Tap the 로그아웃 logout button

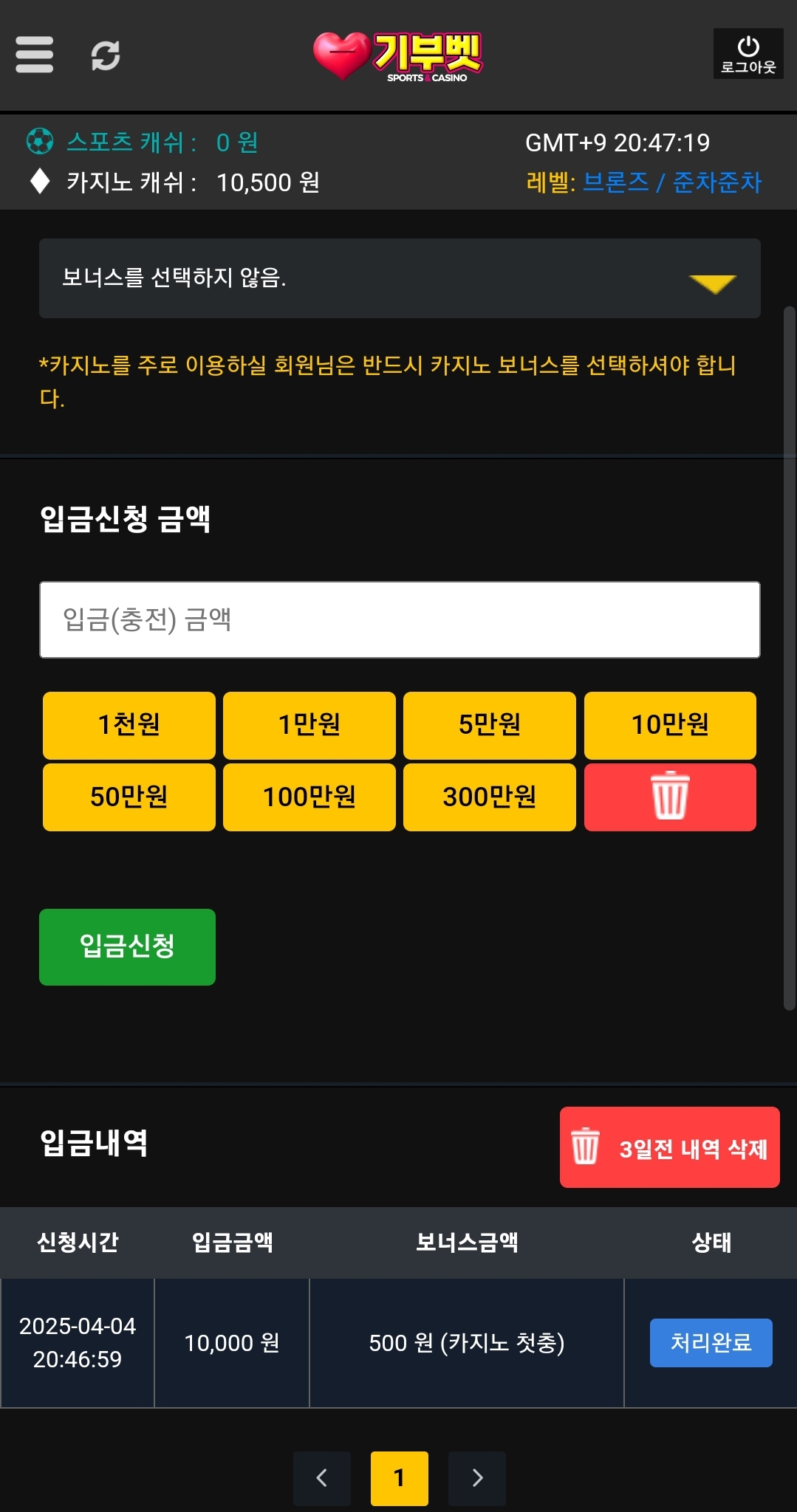click(x=748, y=54)
